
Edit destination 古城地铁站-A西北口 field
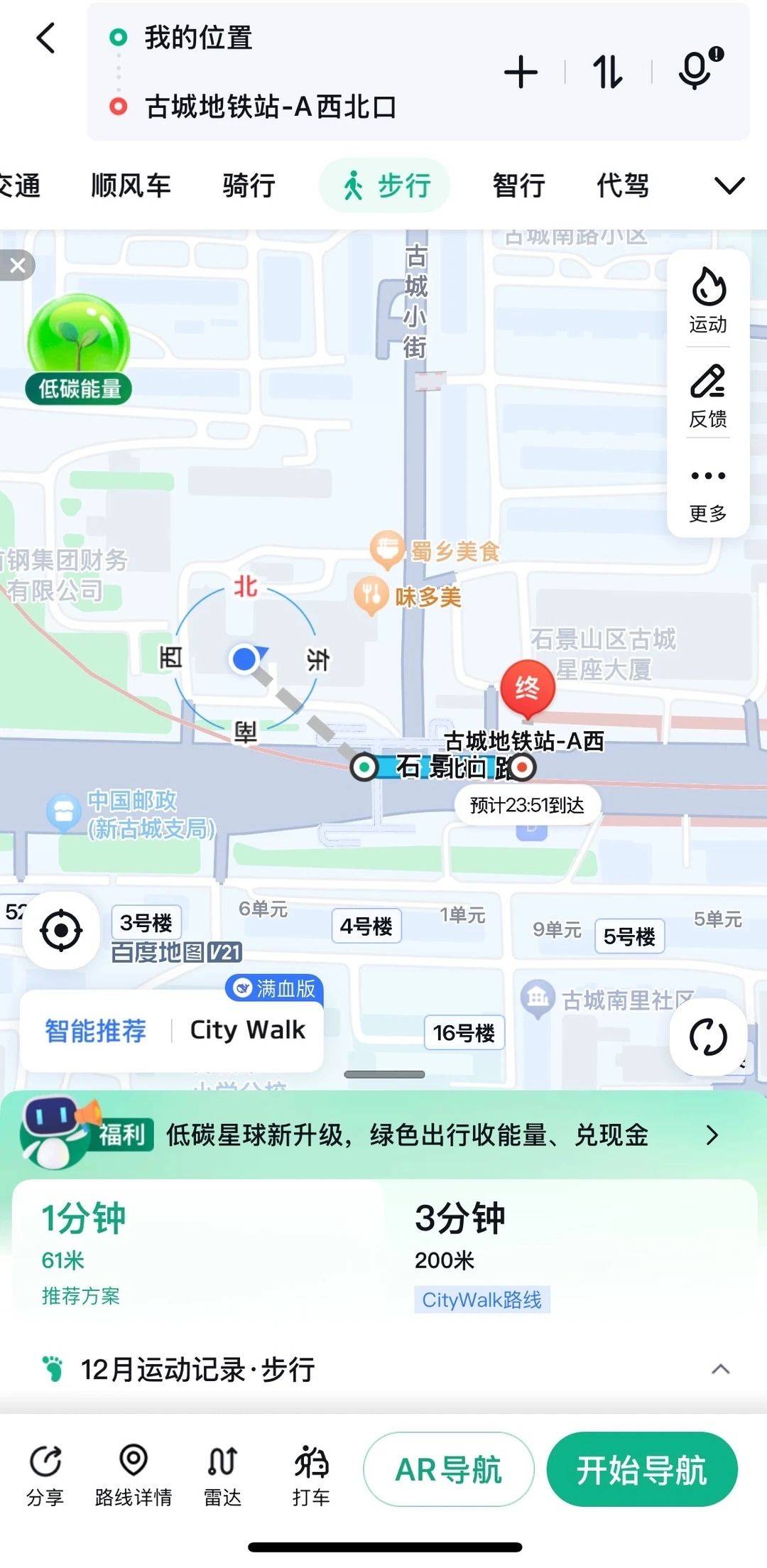270,107
